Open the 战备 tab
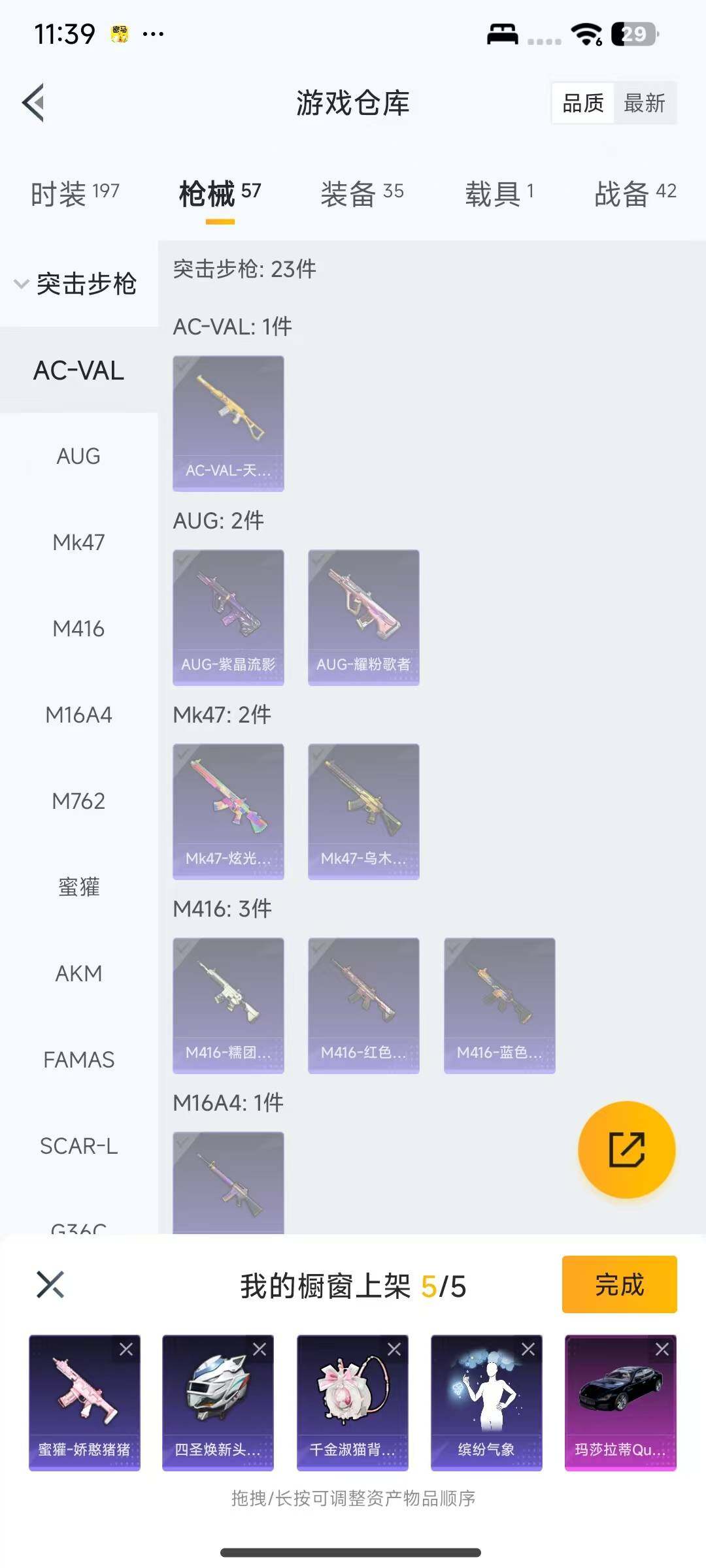Image resolution: width=706 pixels, height=1568 pixels. [x=635, y=193]
